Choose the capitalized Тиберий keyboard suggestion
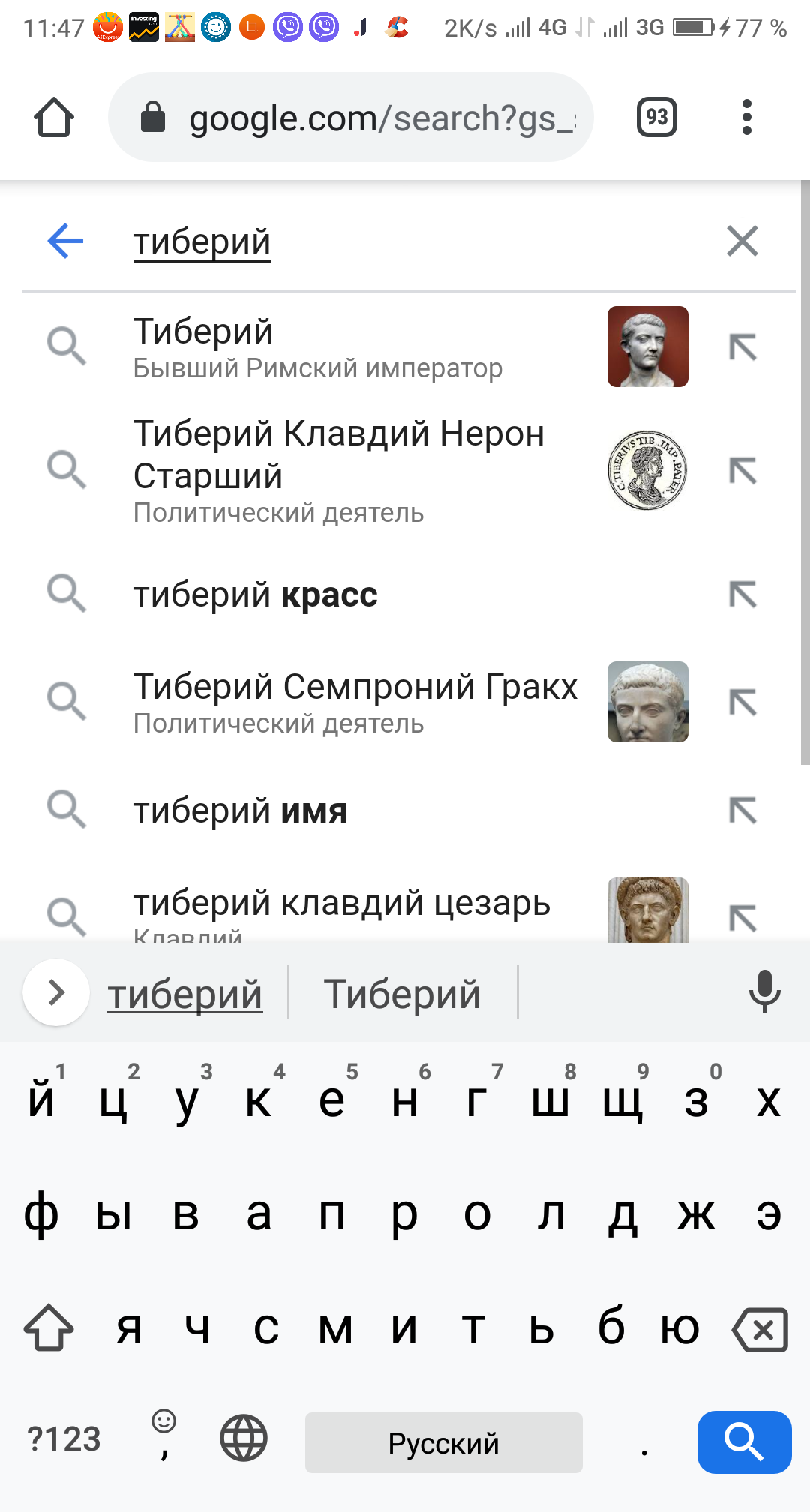This screenshot has width=810, height=1512. pyautogui.click(x=402, y=994)
